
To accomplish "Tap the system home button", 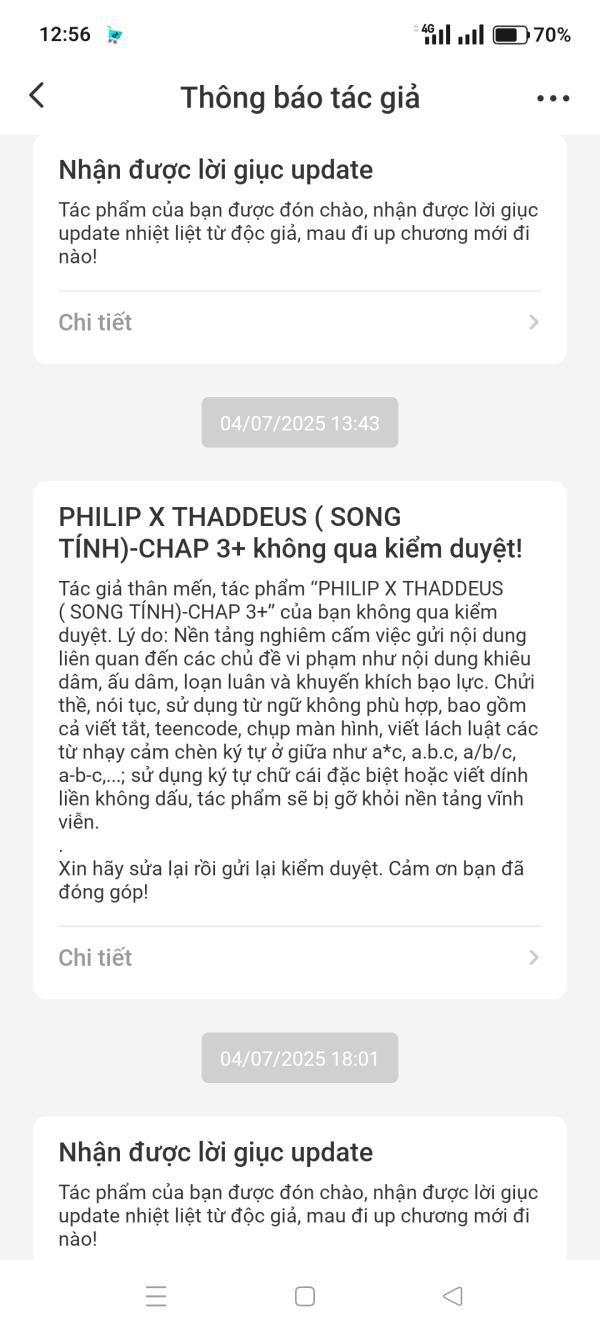I will point(305,1296).
